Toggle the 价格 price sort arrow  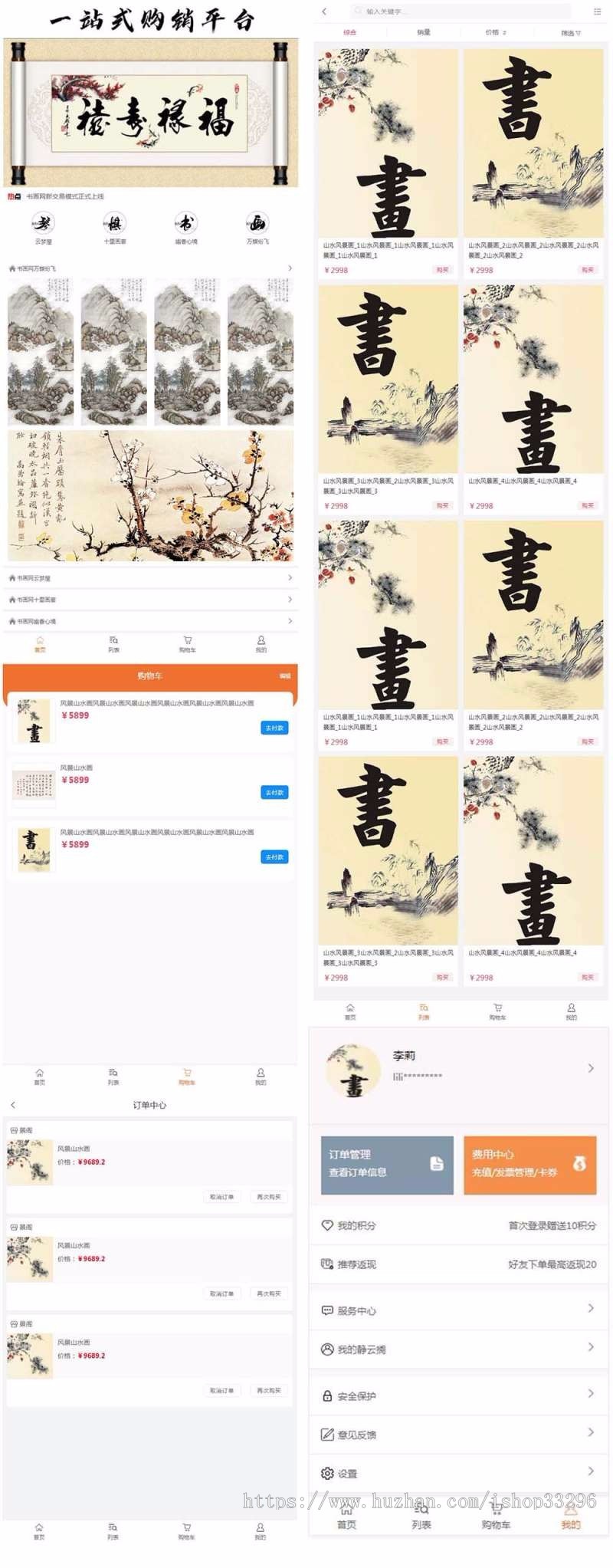[x=497, y=32]
